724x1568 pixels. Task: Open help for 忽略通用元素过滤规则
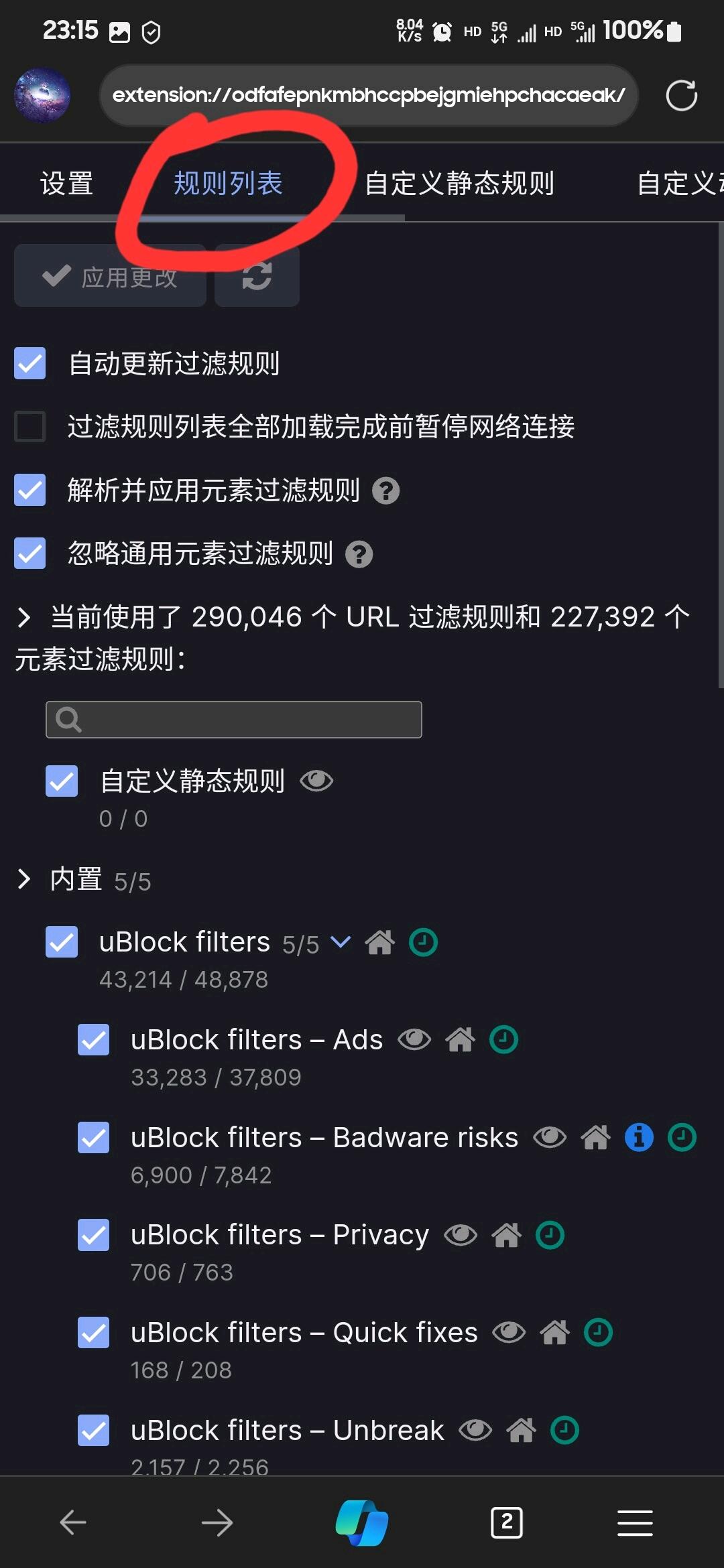[x=359, y=555]
